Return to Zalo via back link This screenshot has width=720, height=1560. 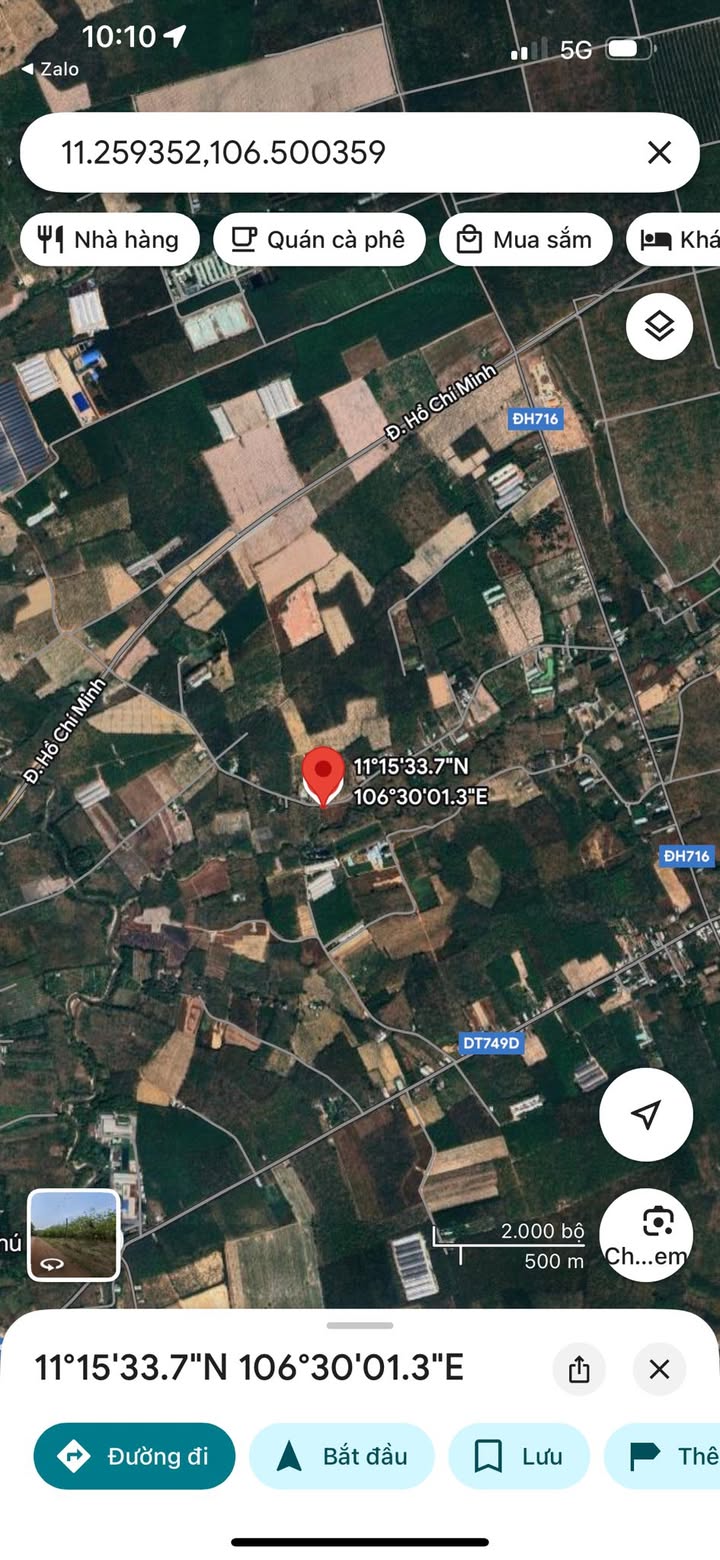click(x=50, y=69)
